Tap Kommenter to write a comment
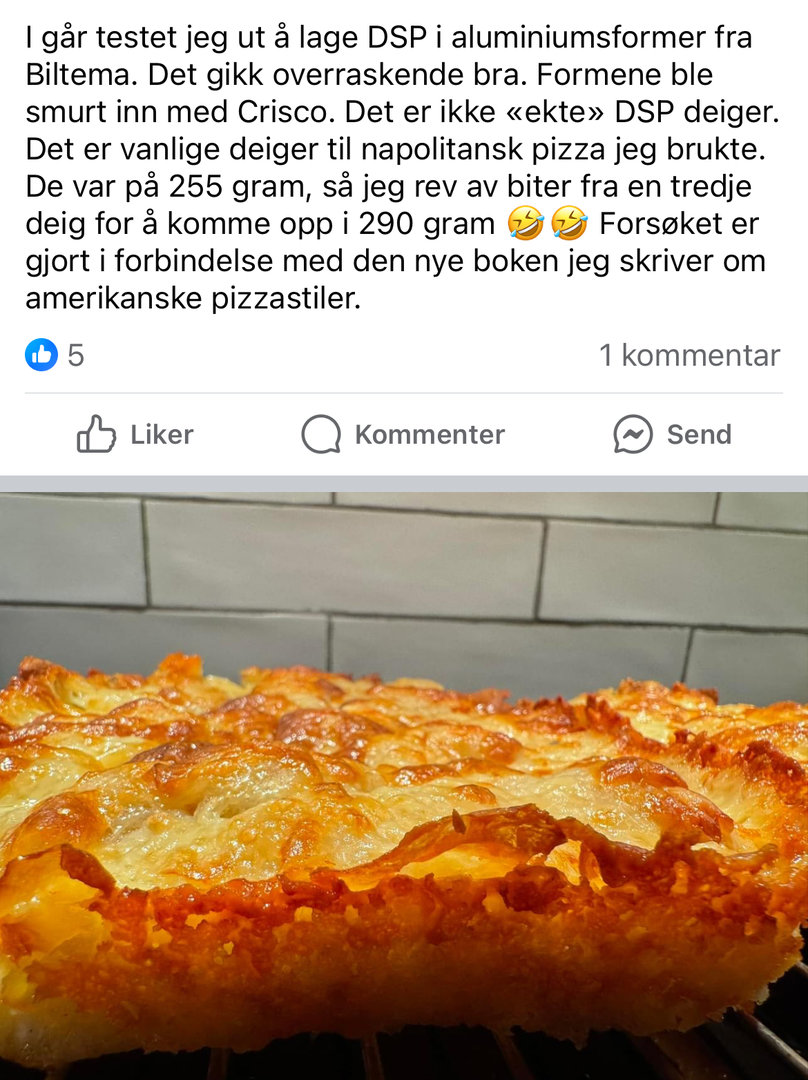808x1080 pixels. (403, 434)
